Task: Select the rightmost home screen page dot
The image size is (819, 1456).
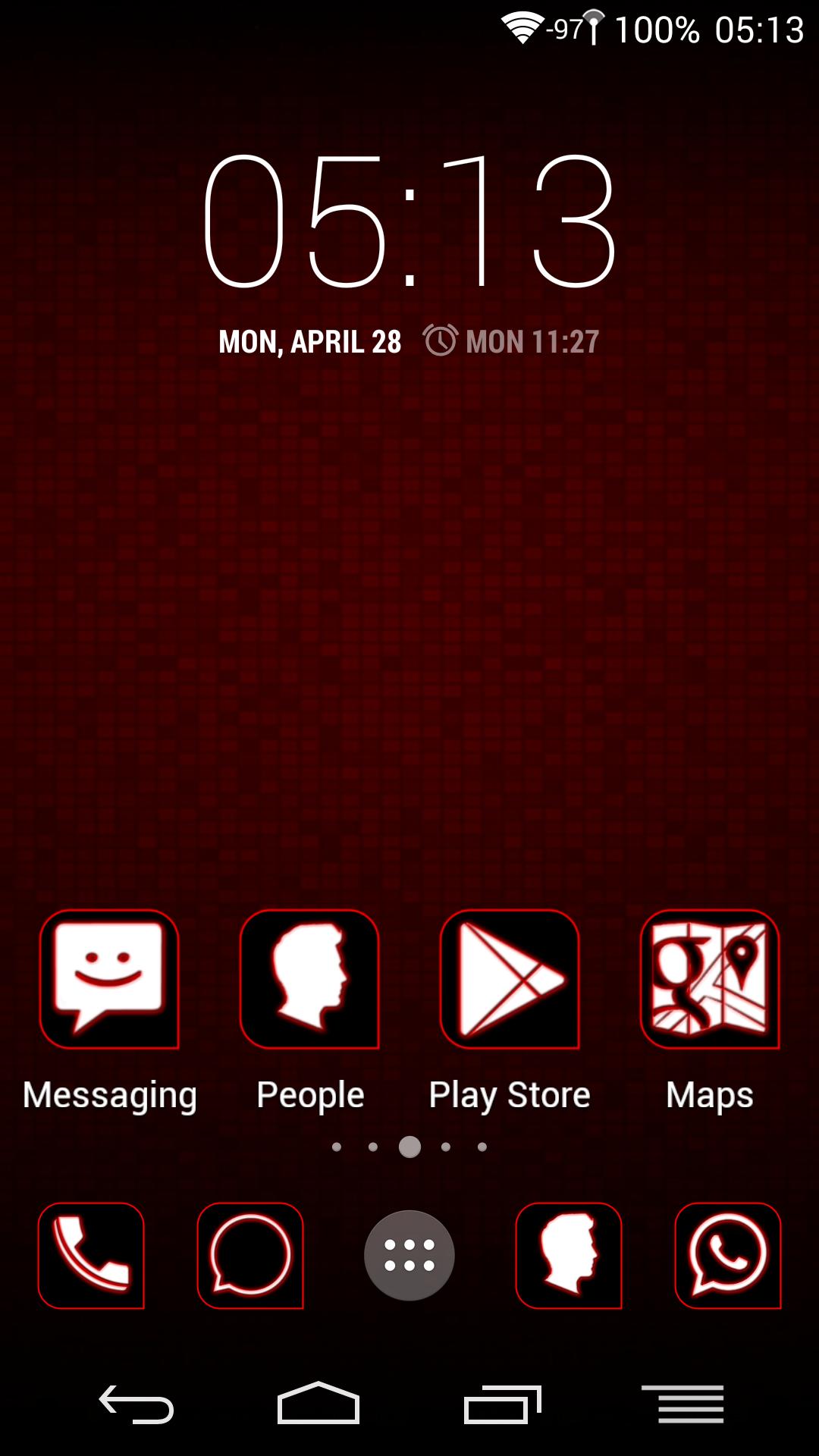Action: tap(482, 1148)
